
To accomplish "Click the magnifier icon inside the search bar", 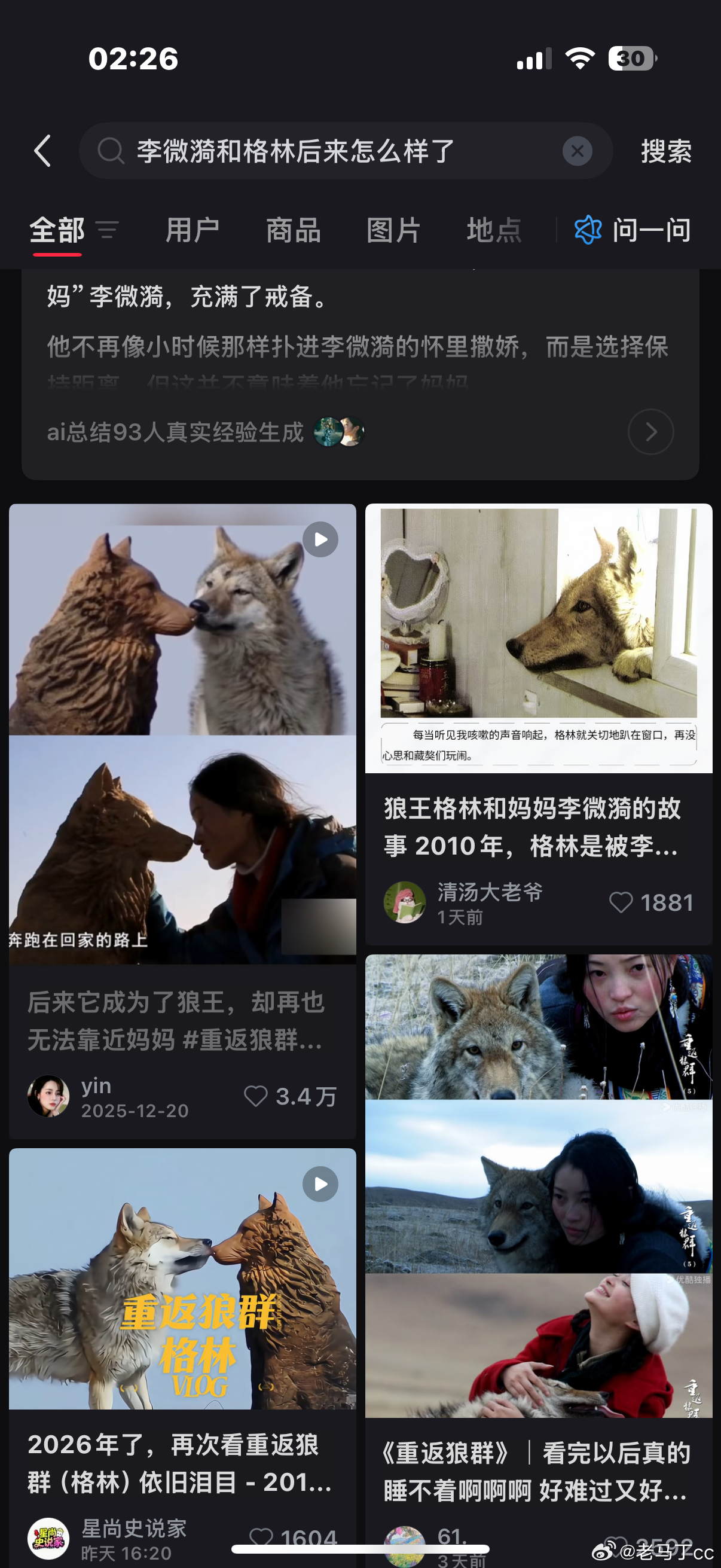I will point(110,150).
